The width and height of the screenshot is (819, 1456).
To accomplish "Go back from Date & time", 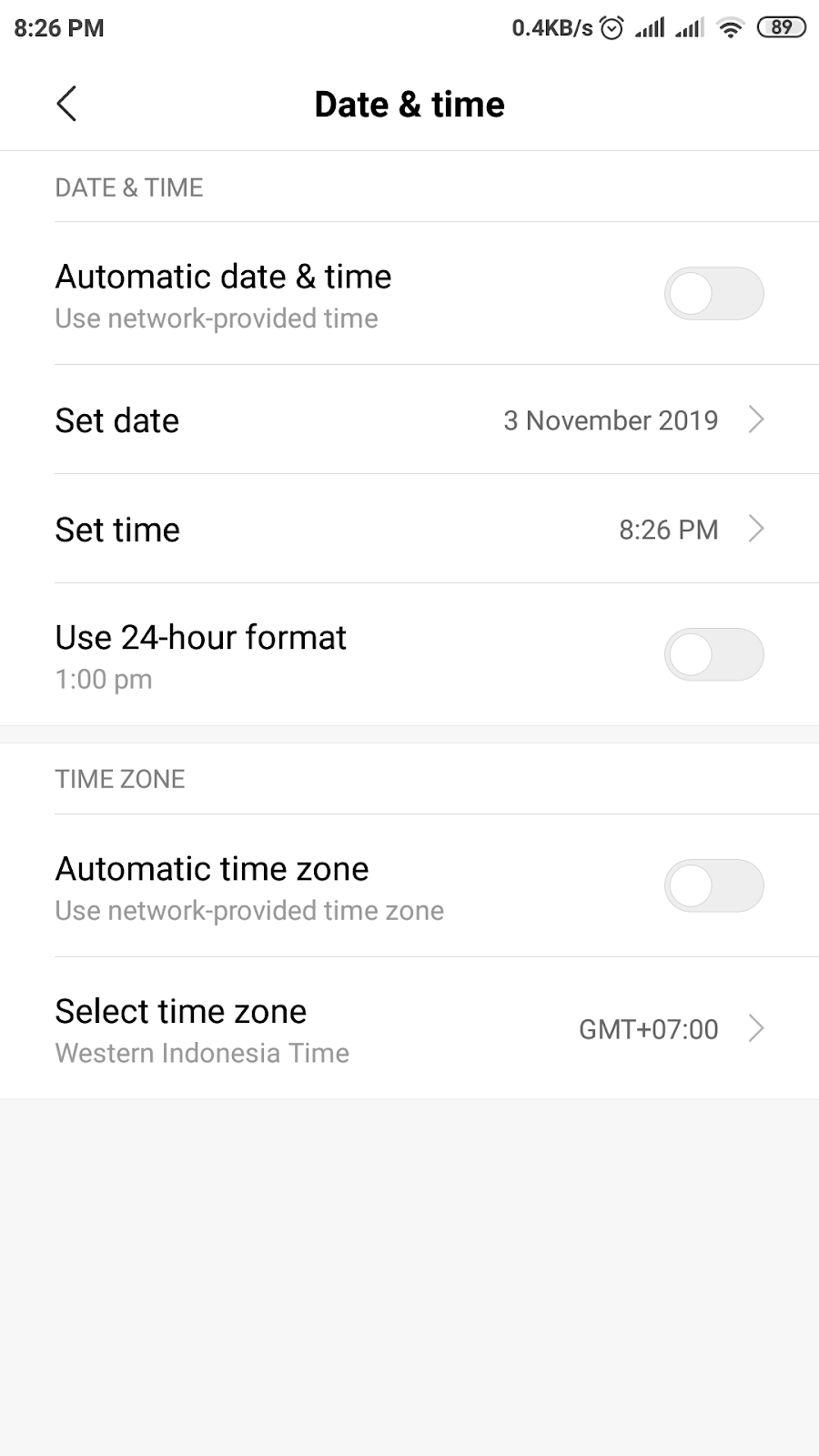I will tap(66, 104).
